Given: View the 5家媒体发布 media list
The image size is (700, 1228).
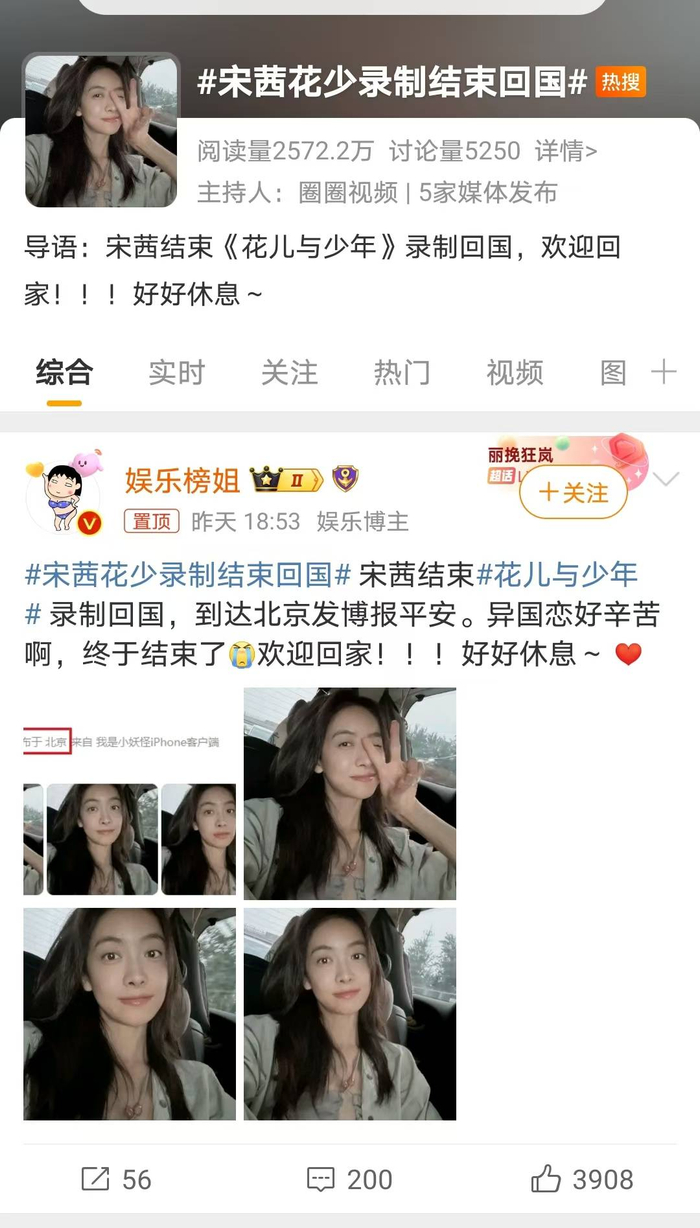Looking at the screenshot, I should click(x=487, y=192).
